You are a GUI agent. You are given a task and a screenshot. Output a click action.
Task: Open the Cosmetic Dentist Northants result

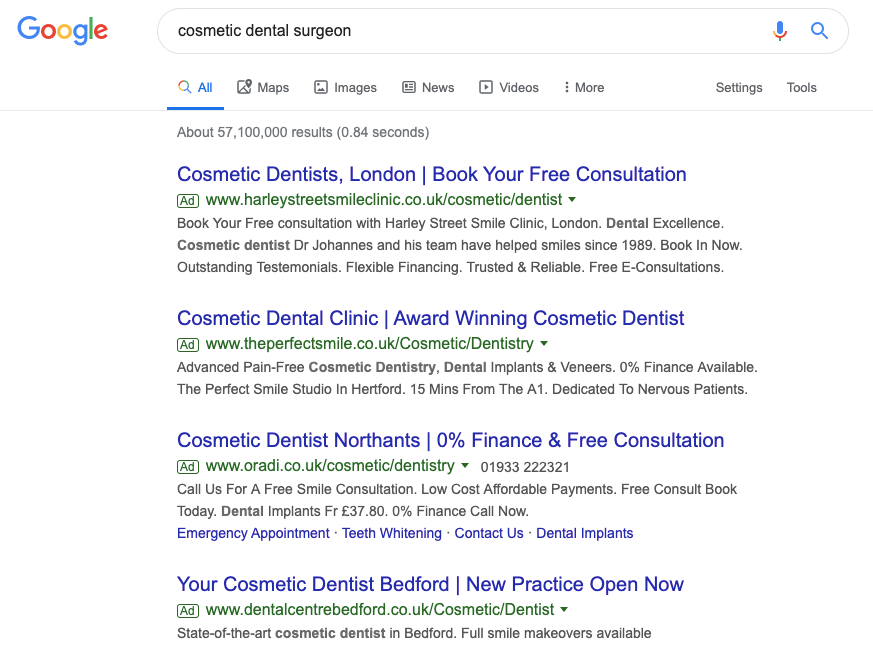pyautogui.click(x=450, y=440)
